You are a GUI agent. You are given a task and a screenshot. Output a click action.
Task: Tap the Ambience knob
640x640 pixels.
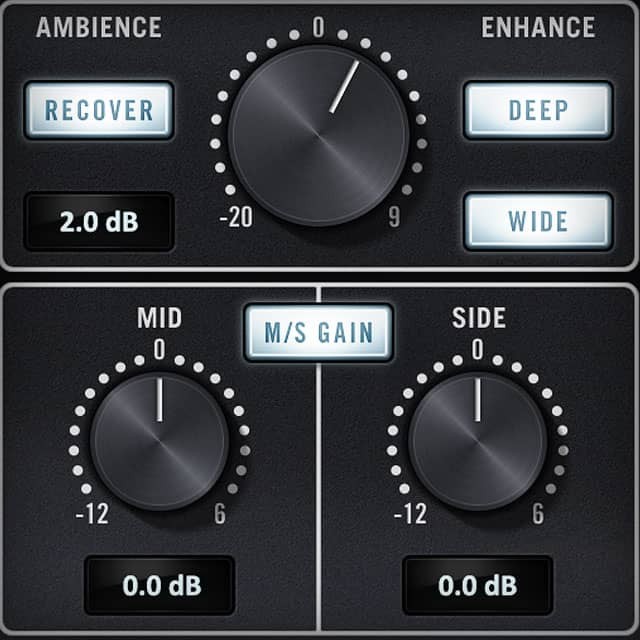(x=318, y=135)
